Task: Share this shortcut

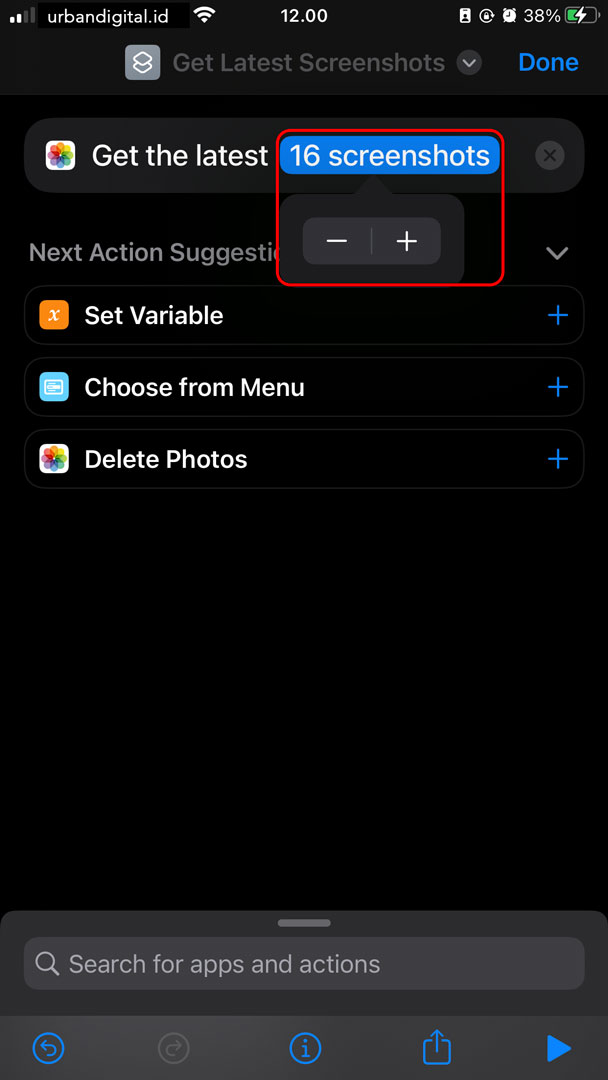Action: (x=436, y=1047)
